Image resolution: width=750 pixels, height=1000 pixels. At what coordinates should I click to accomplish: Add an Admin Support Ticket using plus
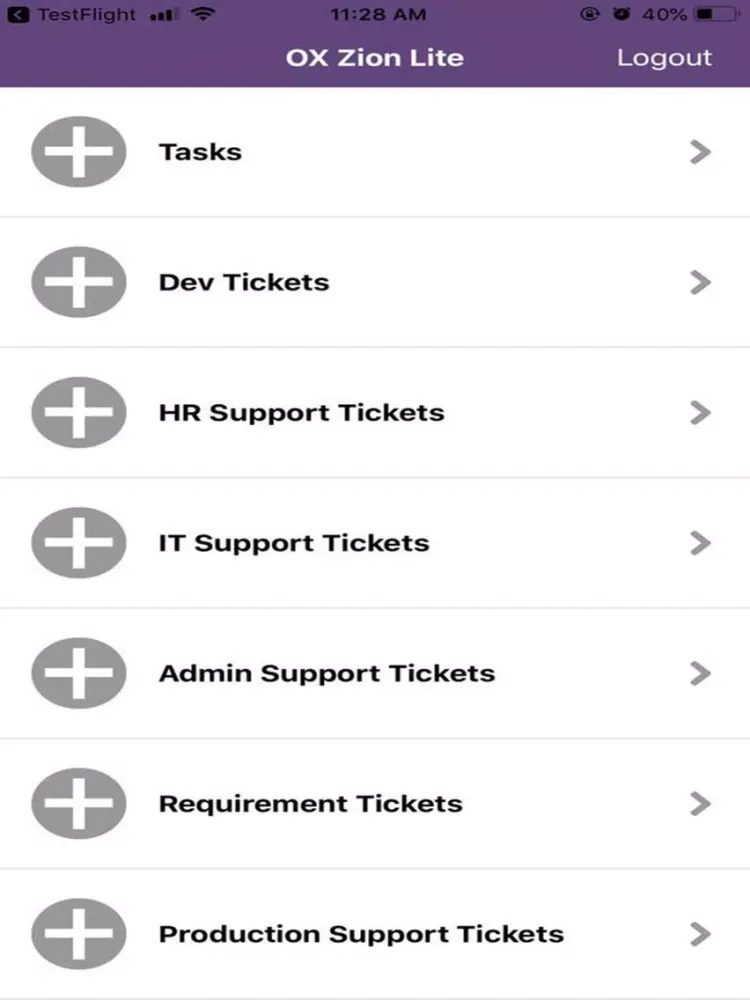pyautogui.click(x=79, y=674)
